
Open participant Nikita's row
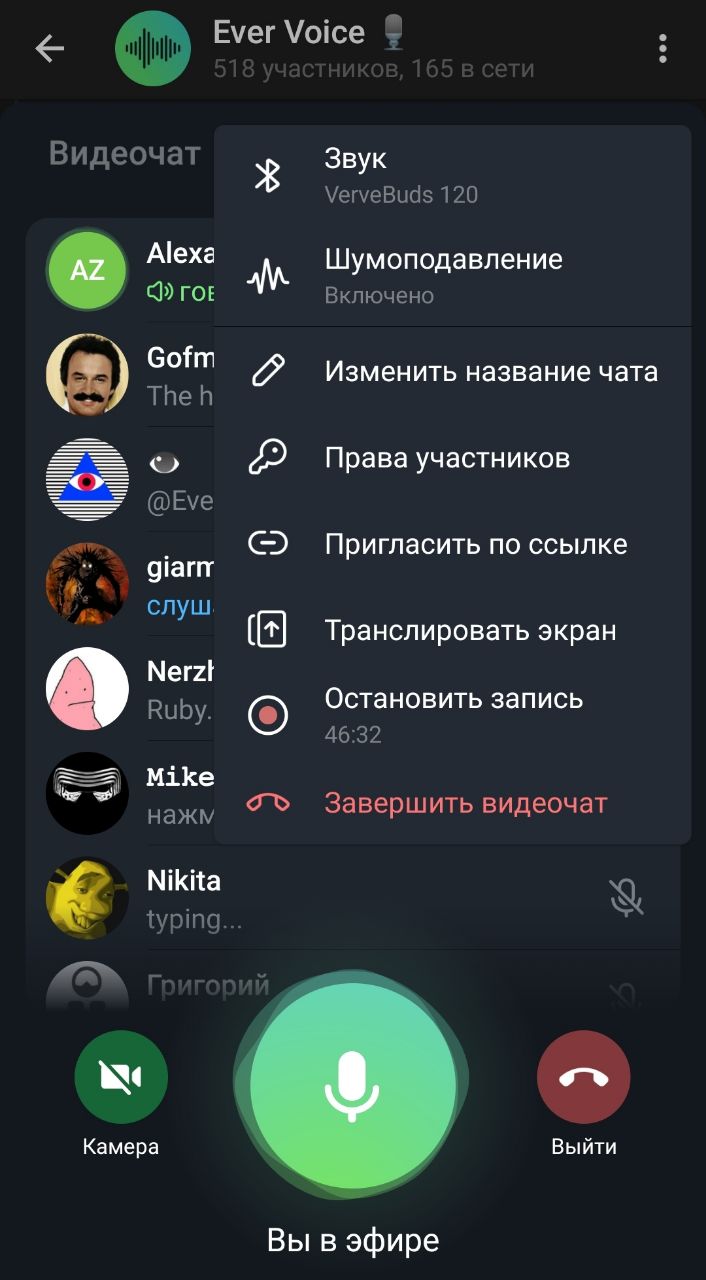[352, 899]
